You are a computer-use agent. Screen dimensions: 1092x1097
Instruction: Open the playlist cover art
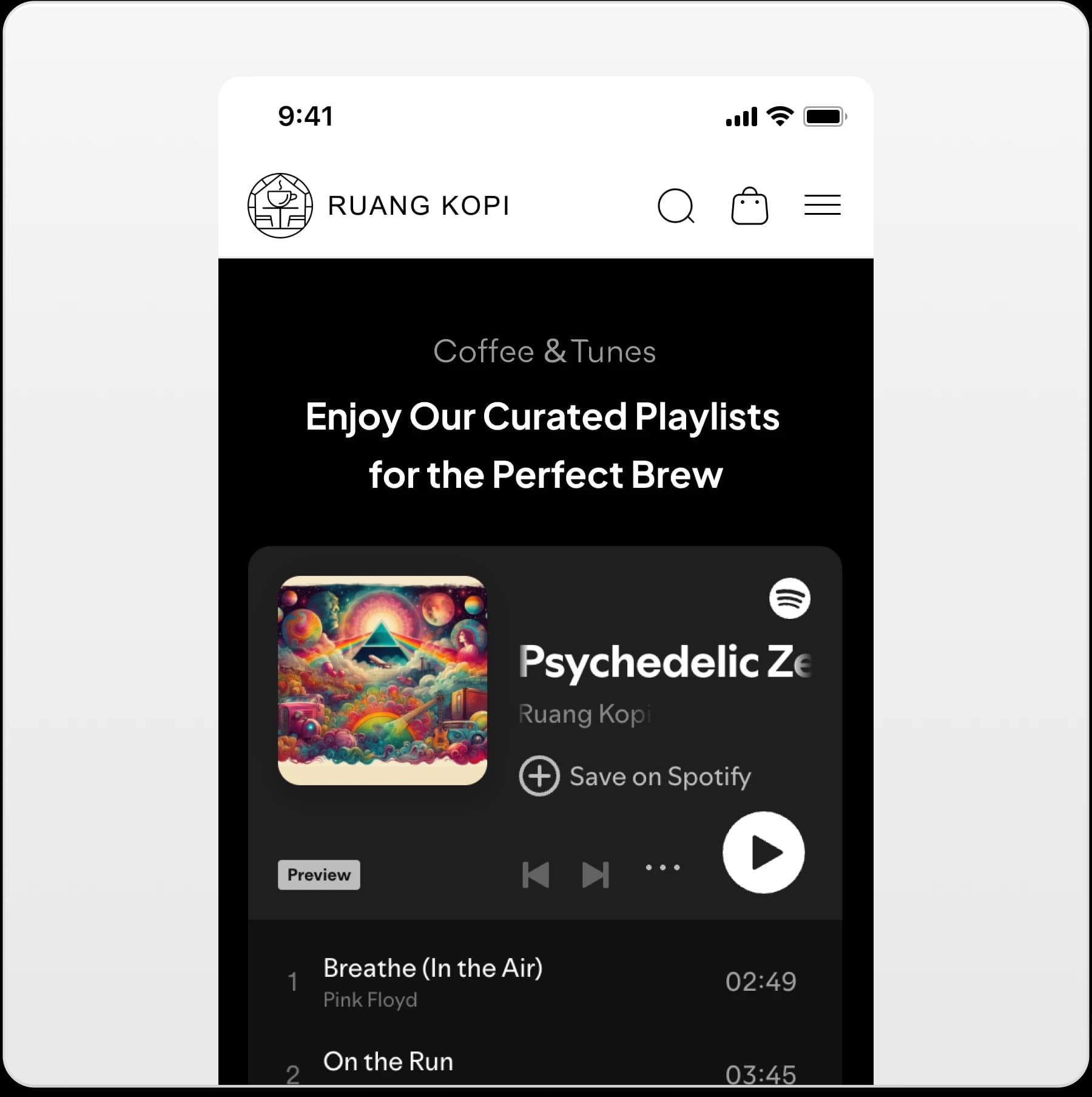(382, 680)
